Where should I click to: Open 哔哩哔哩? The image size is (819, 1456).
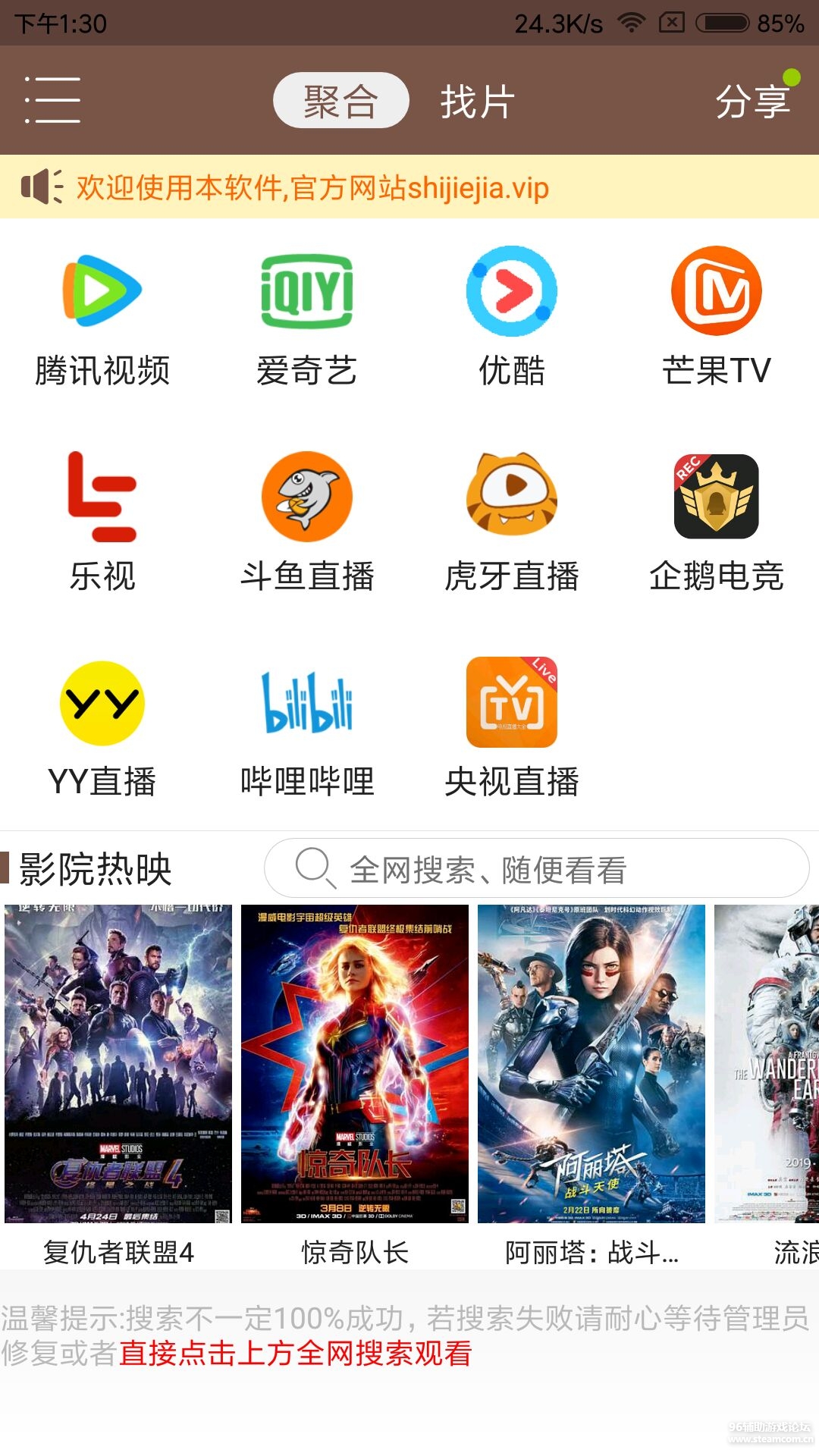pyautogui.click(x=307, y=728)
